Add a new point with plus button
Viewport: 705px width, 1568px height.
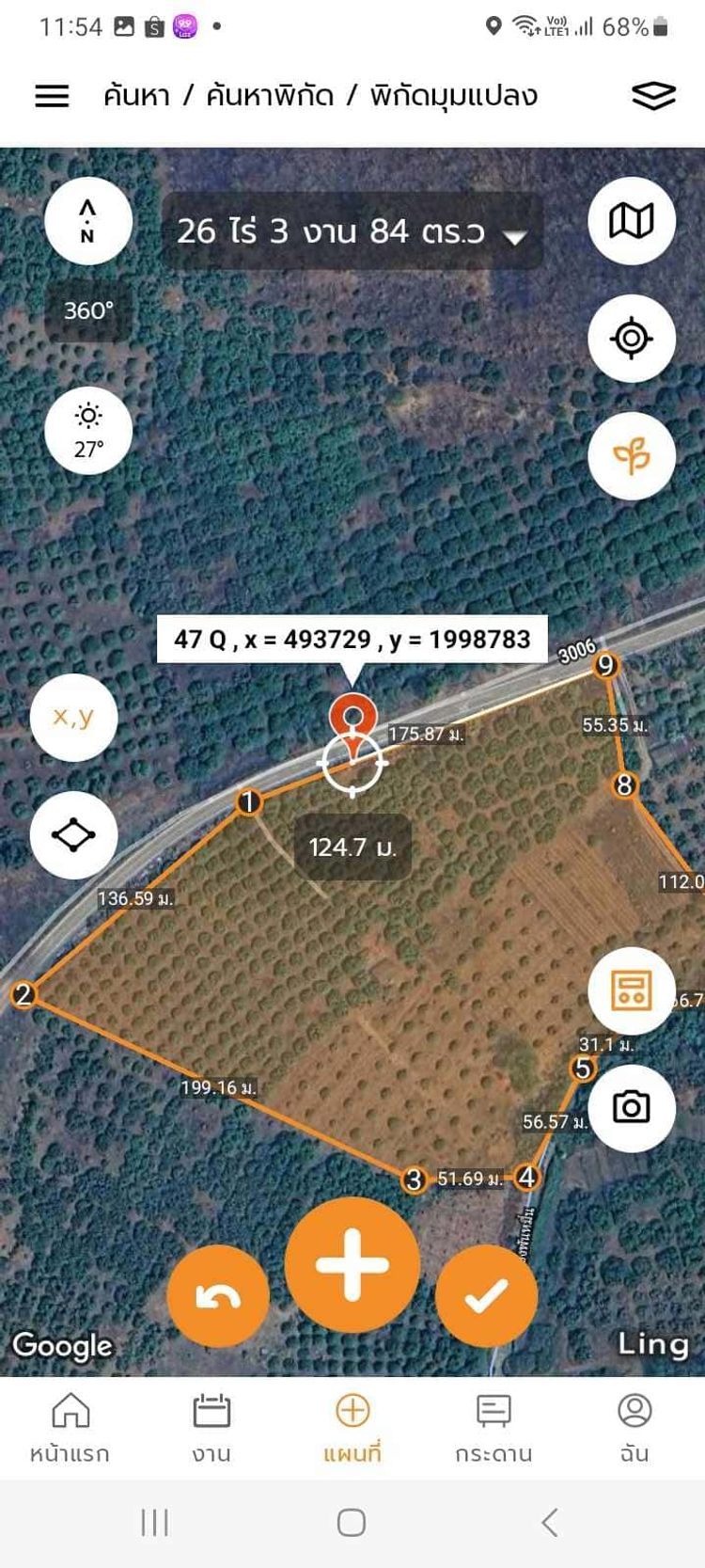coord(352,1264)
